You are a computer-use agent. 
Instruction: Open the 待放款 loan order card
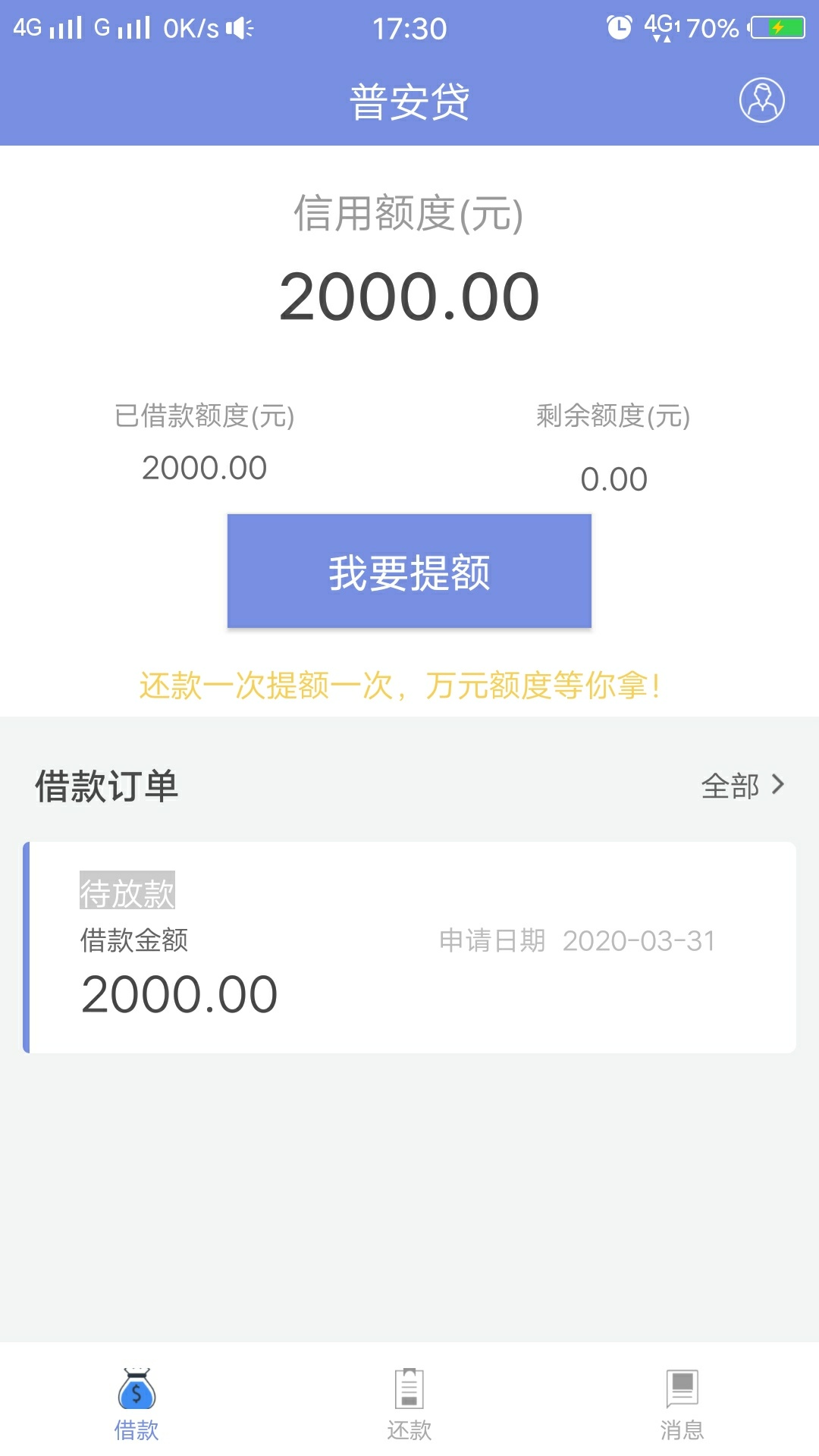pos(409,947)
